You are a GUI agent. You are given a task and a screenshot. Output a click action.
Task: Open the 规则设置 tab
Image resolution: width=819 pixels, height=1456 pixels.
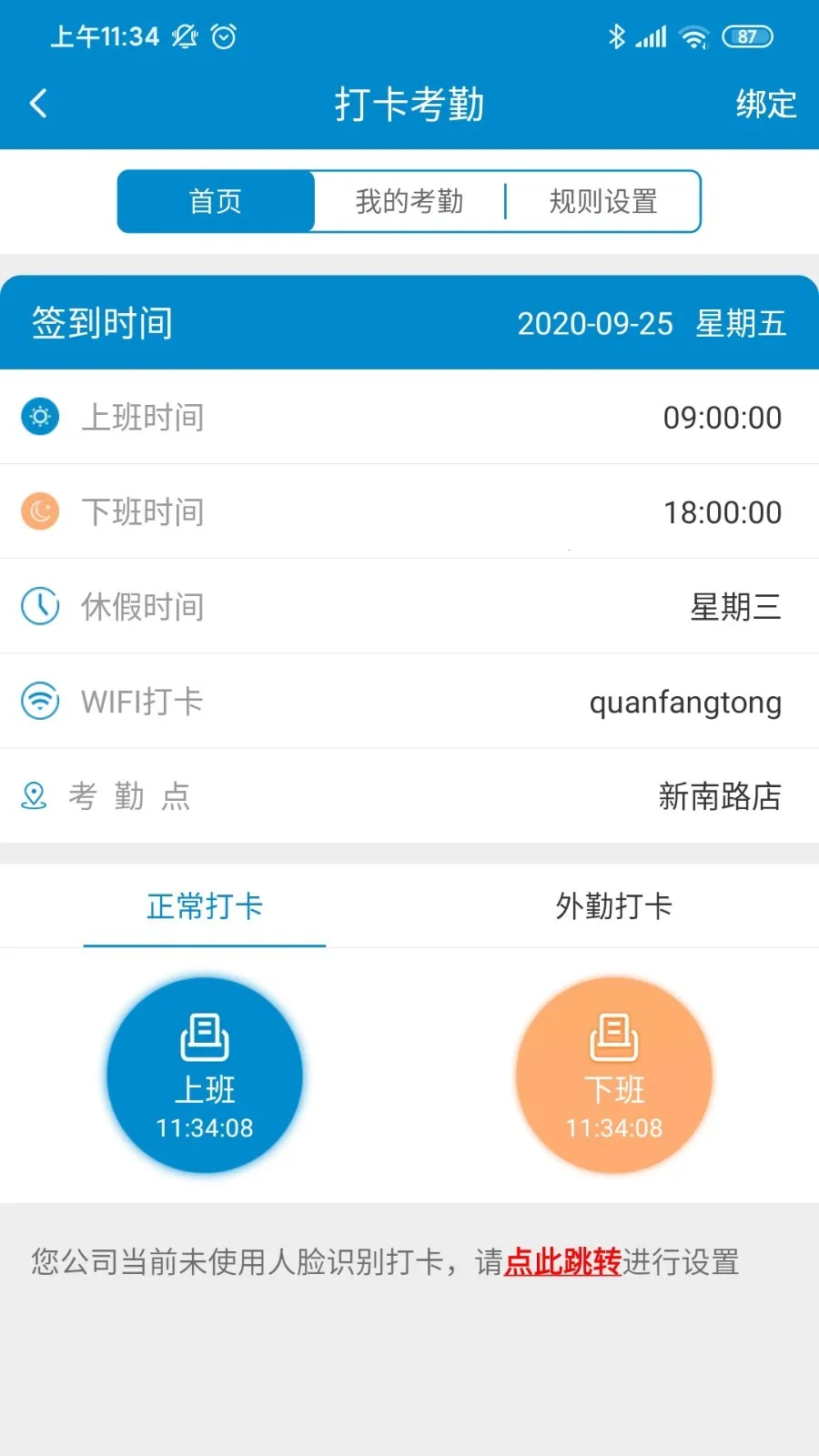(x=603, y=201)
